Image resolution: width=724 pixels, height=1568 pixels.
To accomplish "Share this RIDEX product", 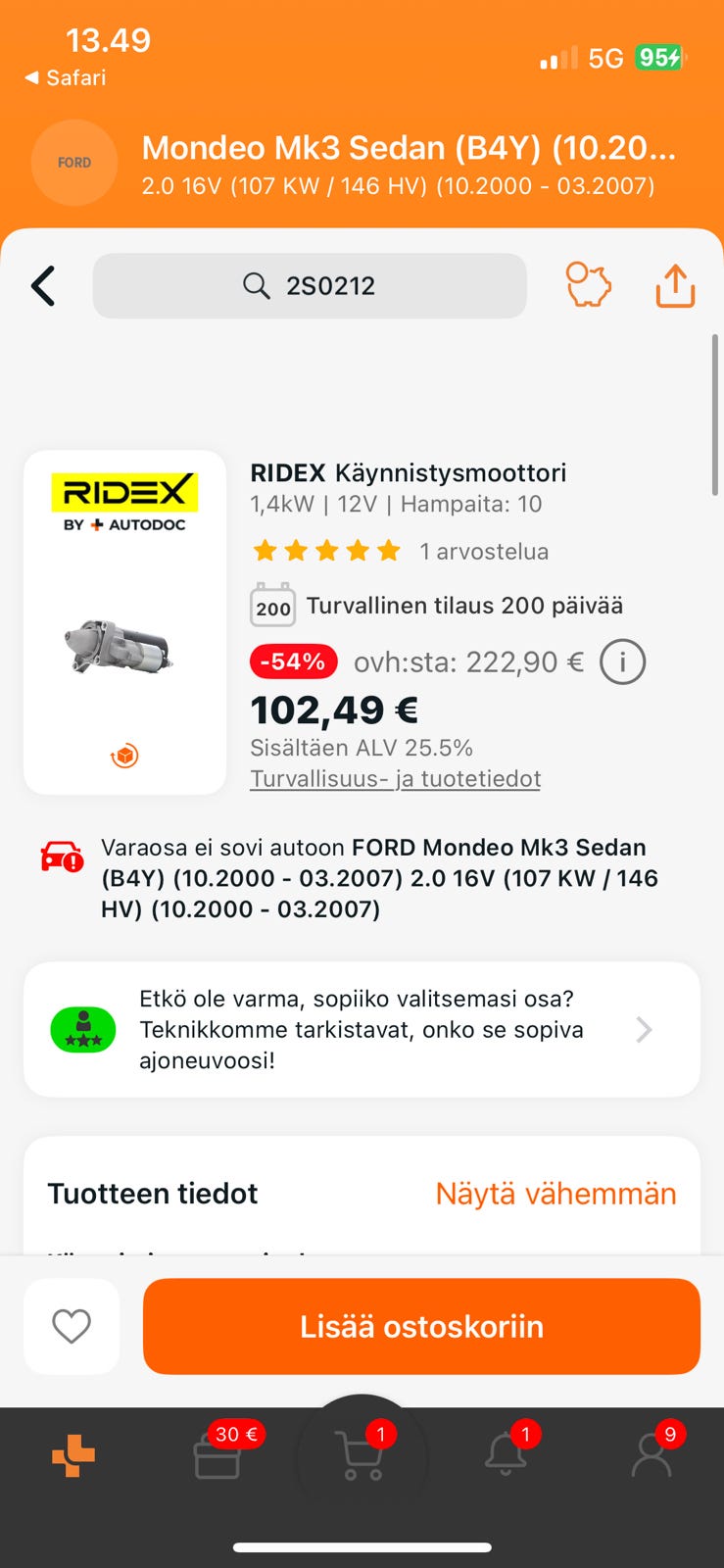I will [675, 286].
